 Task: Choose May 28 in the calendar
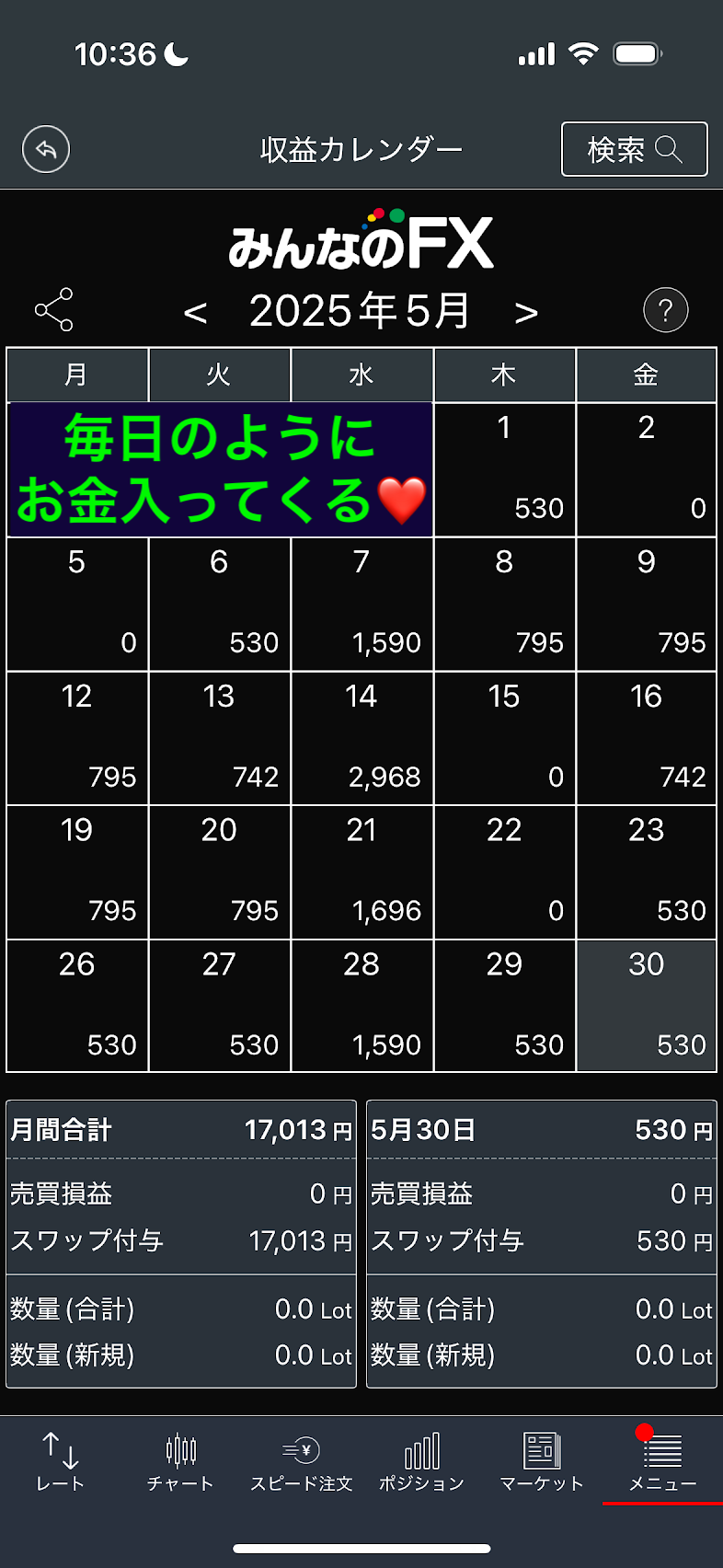click(x=361, y=1006)
